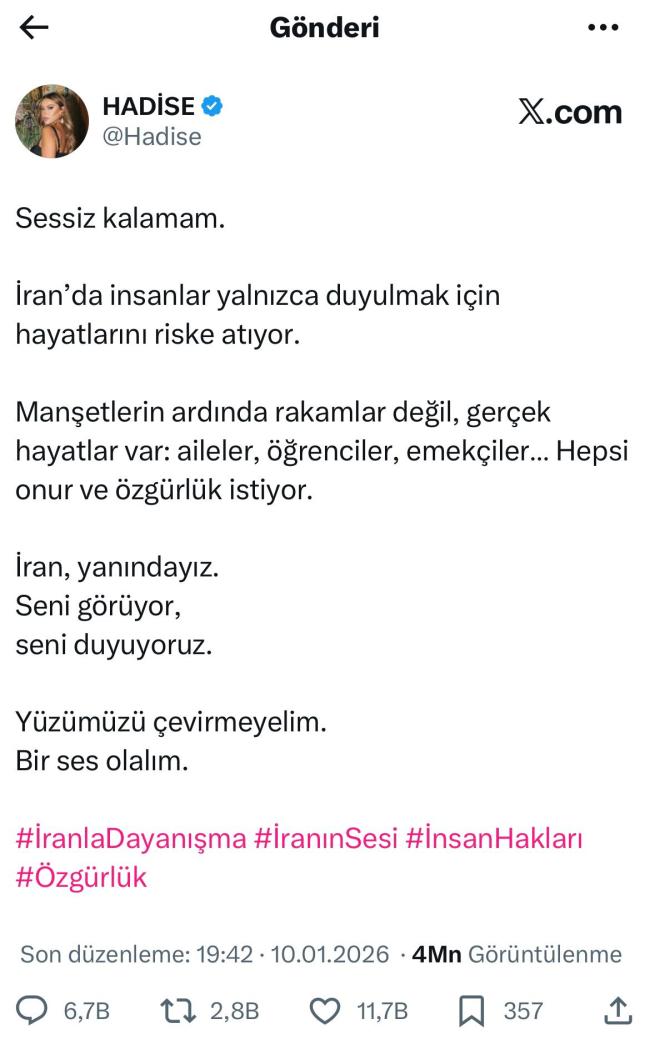
Task: Open the #İranınSesi hashtag
Action: [326, 837]
